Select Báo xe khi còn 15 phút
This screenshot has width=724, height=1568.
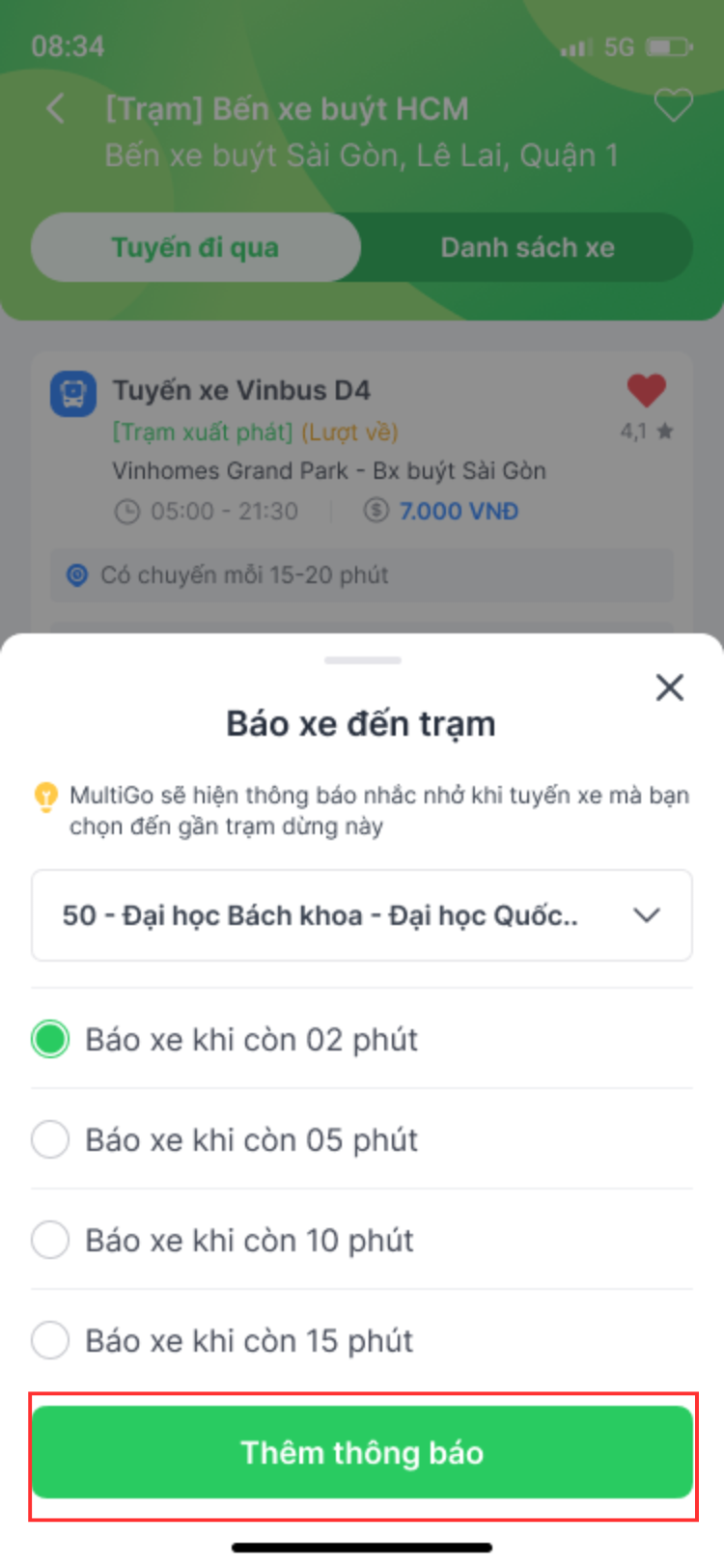362,1340
